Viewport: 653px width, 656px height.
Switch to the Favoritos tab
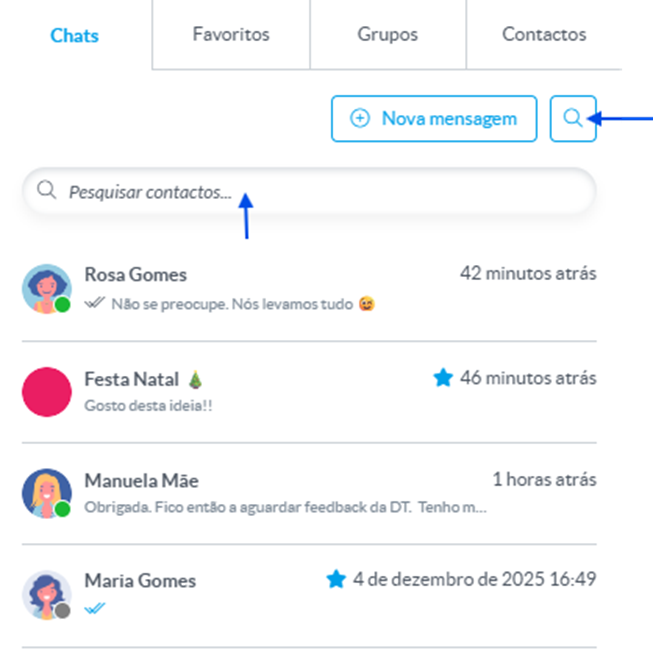coord(231,34)
